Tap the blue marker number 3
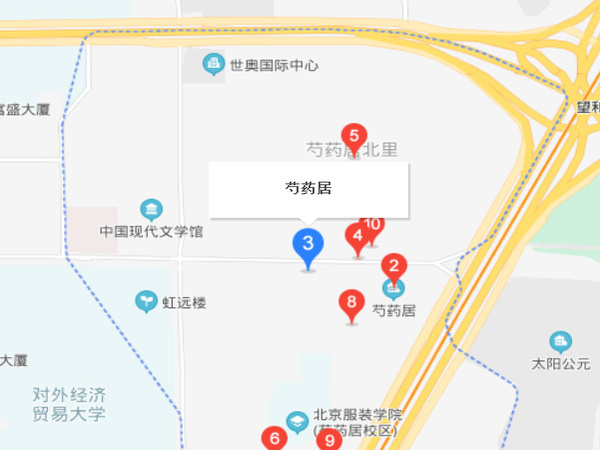 point(308,243)
